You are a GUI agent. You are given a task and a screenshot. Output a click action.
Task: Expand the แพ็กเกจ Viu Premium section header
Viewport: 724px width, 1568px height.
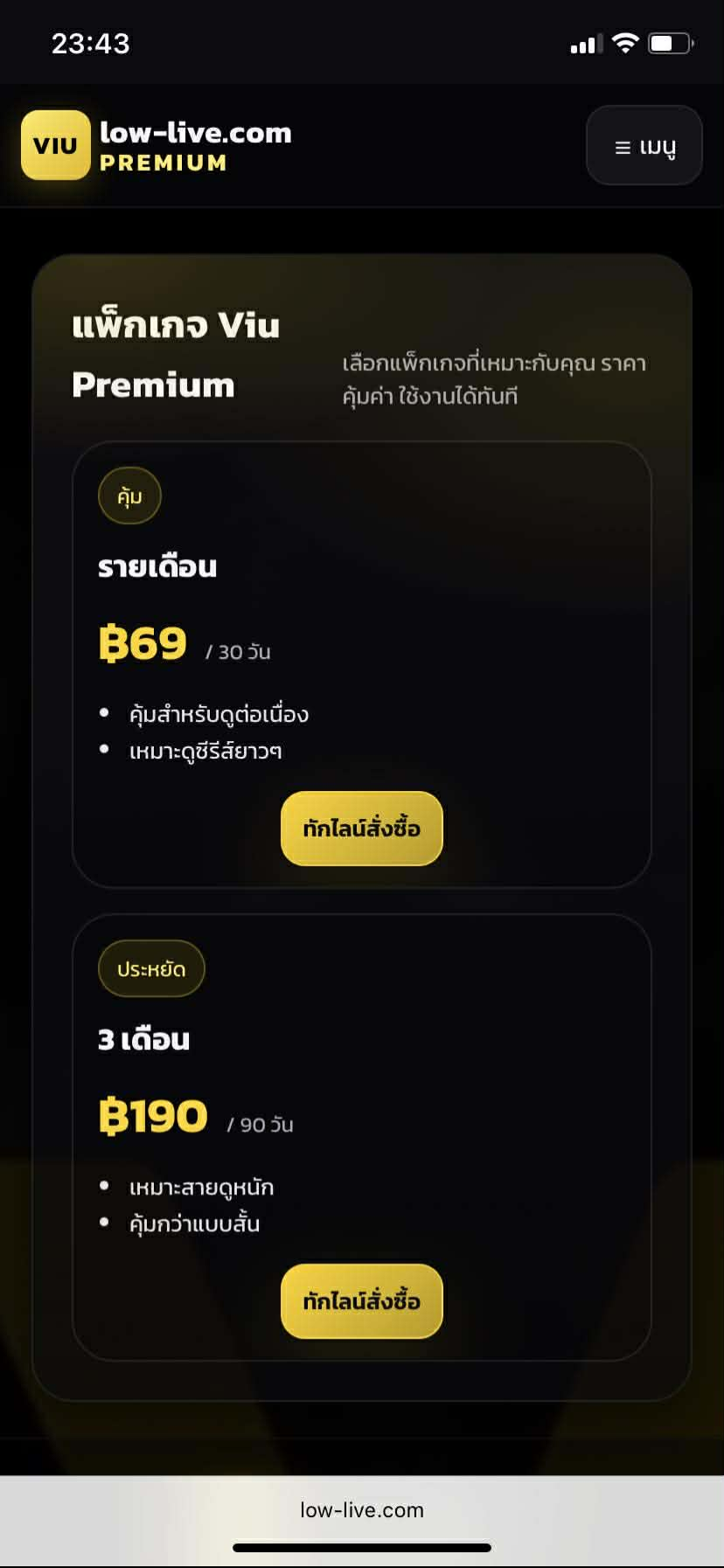(x=175, y=353)
